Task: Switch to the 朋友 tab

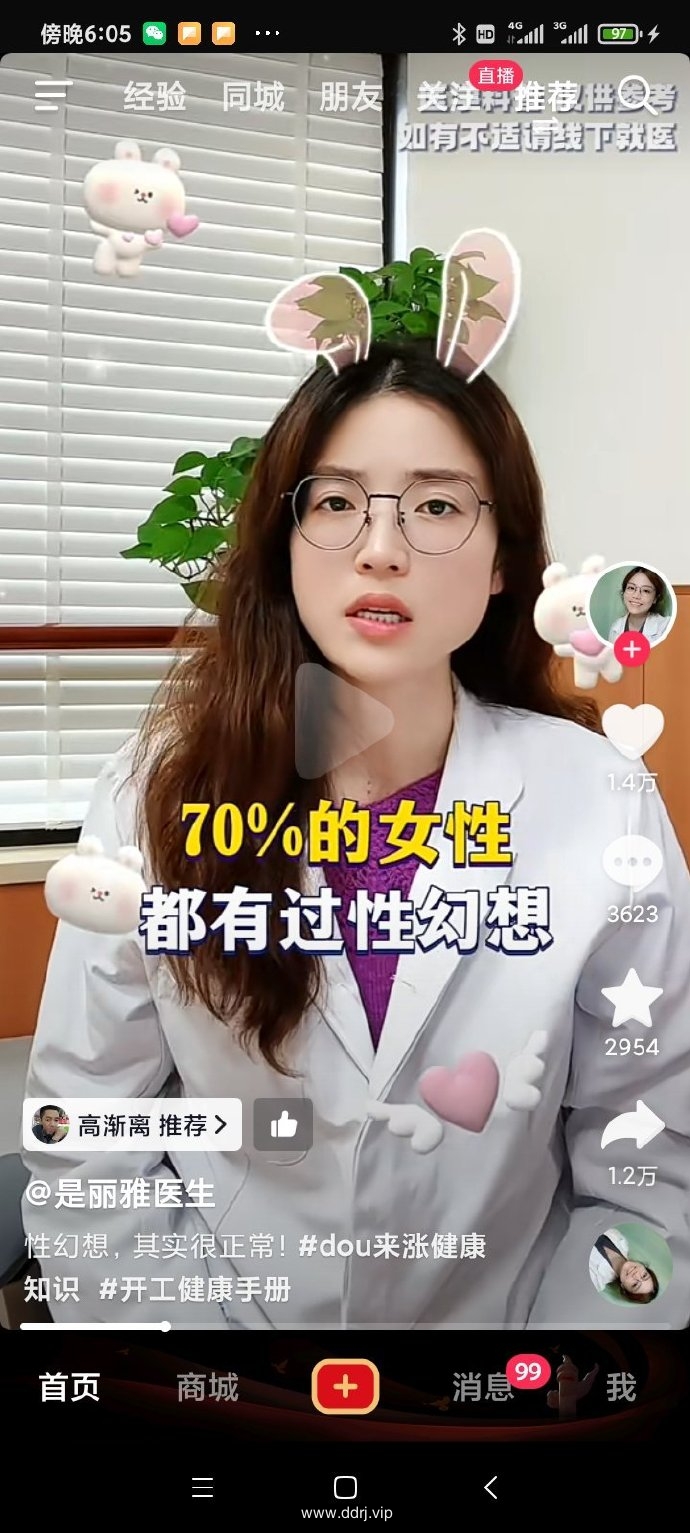Action: click(x=351, y=98)
